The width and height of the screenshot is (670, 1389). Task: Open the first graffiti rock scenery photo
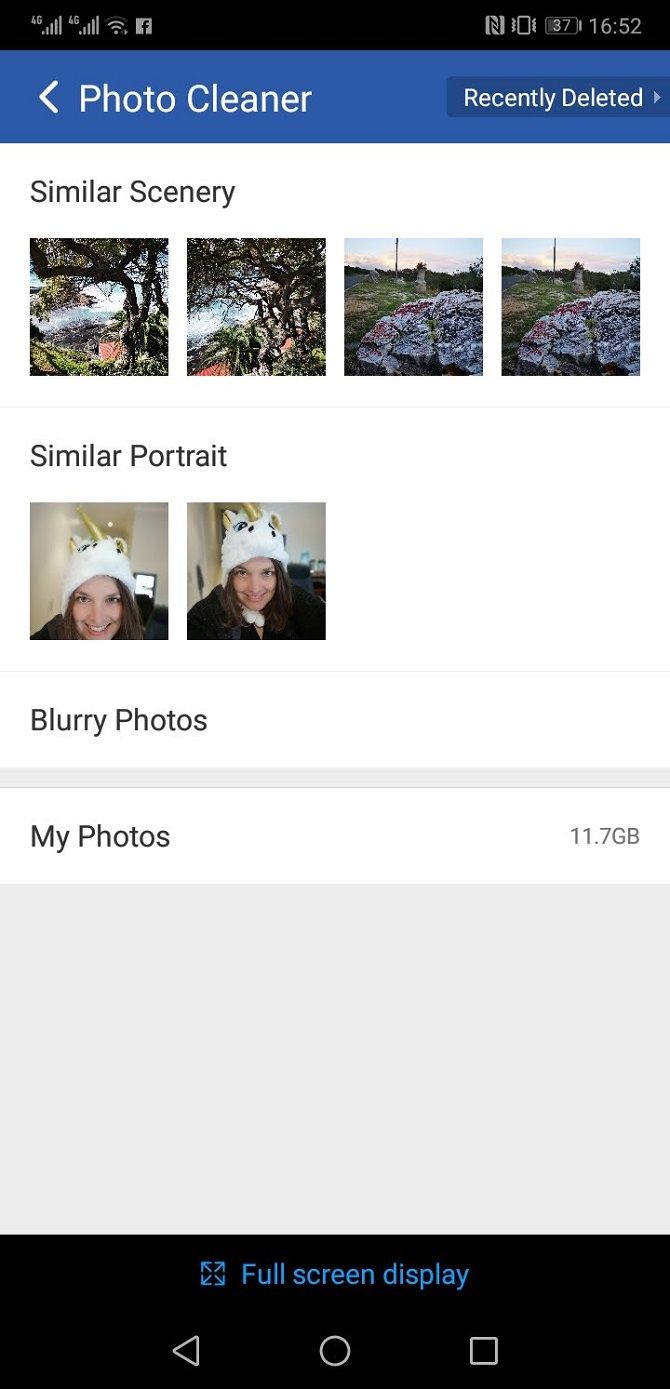[413, 307]
